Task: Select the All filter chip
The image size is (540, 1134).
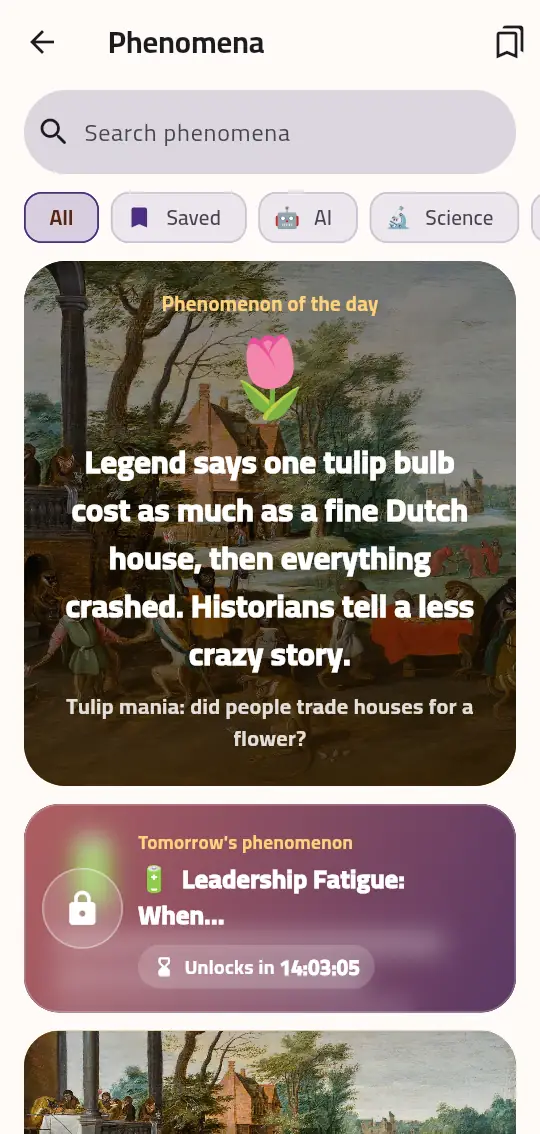Action: point(61,218)
